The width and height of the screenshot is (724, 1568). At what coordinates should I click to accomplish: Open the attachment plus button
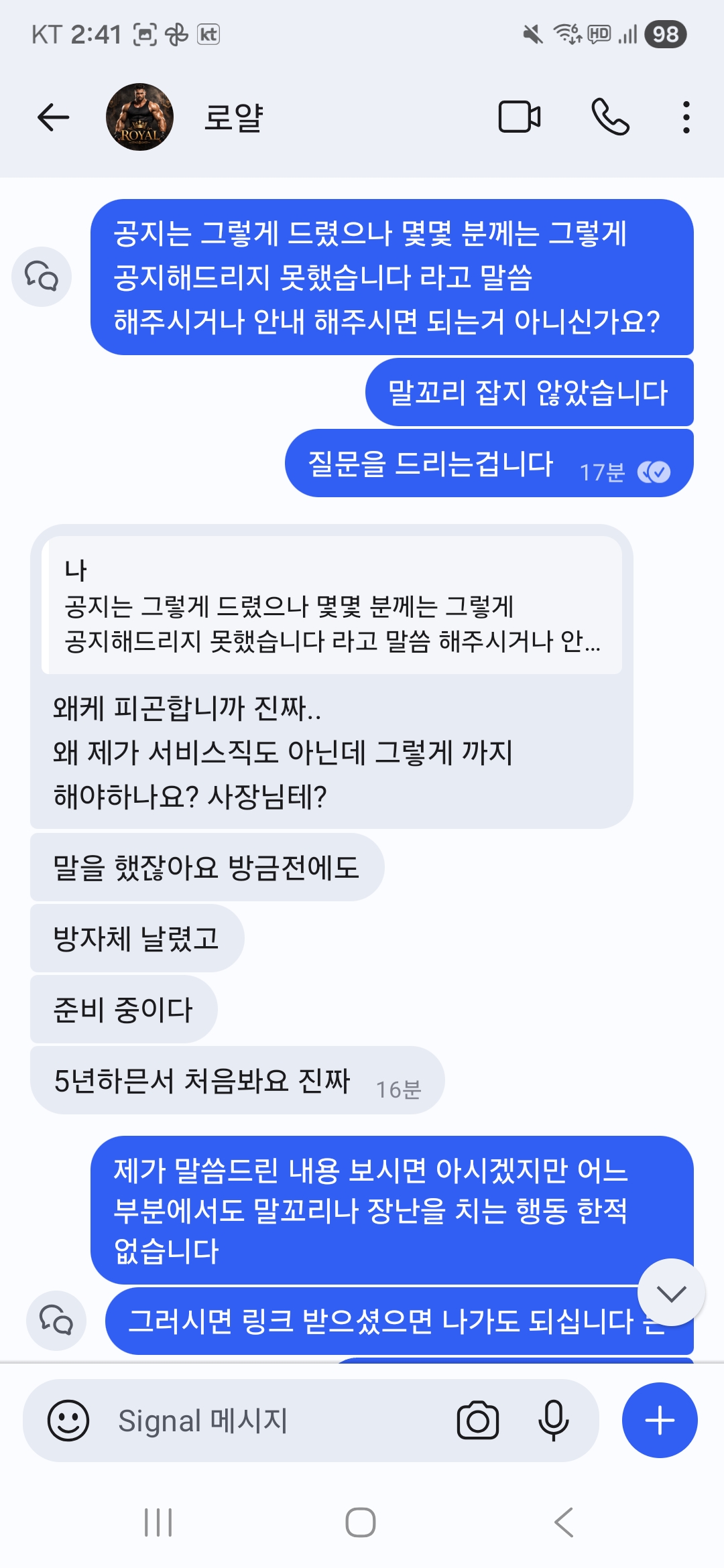coord(660,1421)
